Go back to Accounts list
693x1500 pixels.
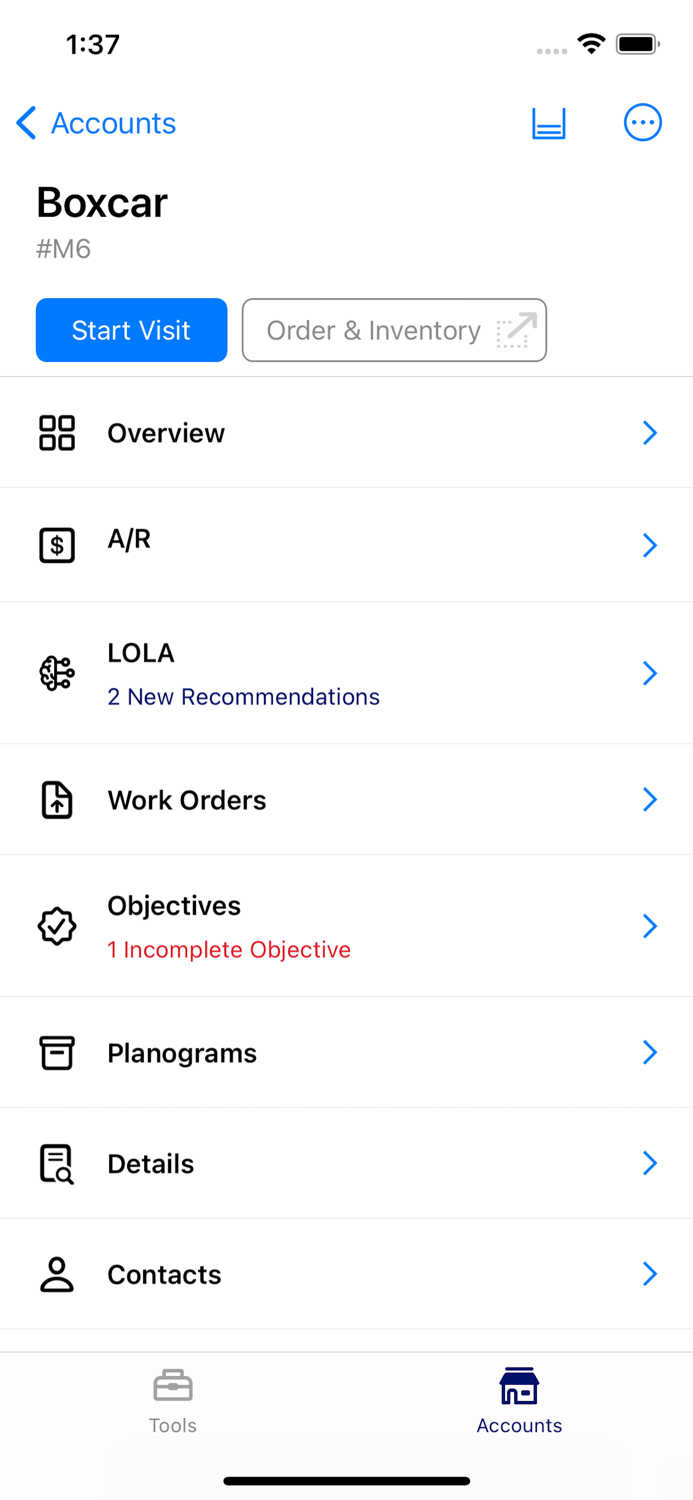coord(96,123)
